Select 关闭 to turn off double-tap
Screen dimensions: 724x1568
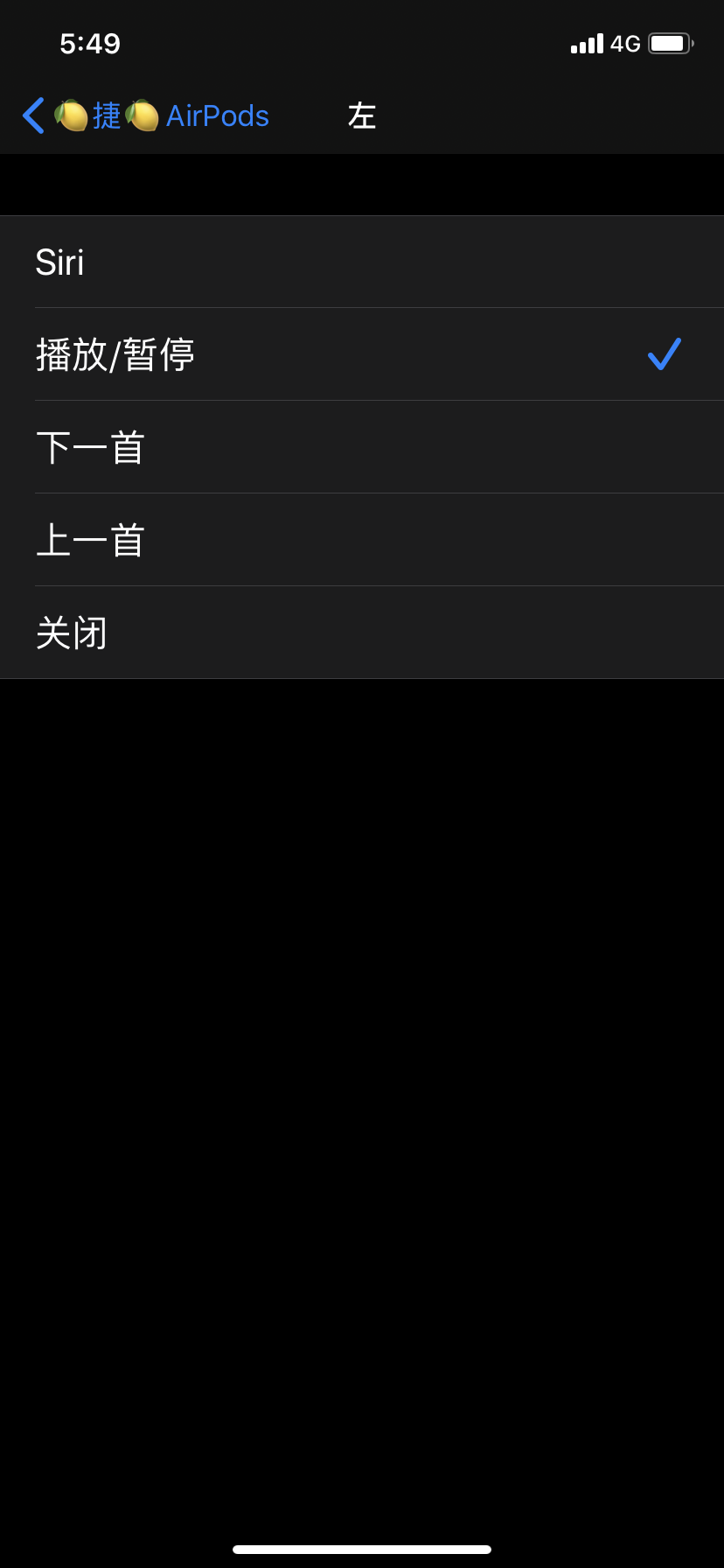coord(362,633)
